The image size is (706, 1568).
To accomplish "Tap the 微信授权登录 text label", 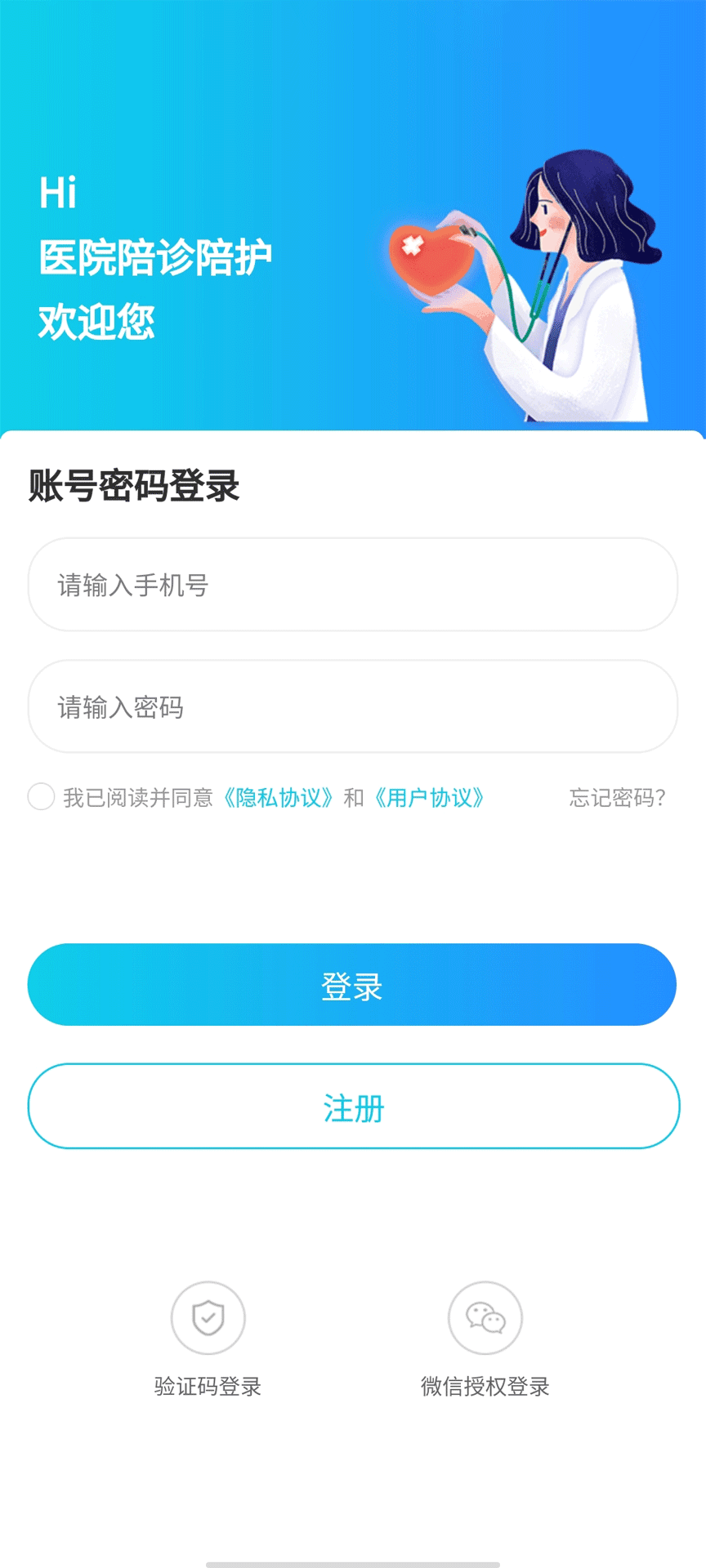I will tap(484, 1386).
